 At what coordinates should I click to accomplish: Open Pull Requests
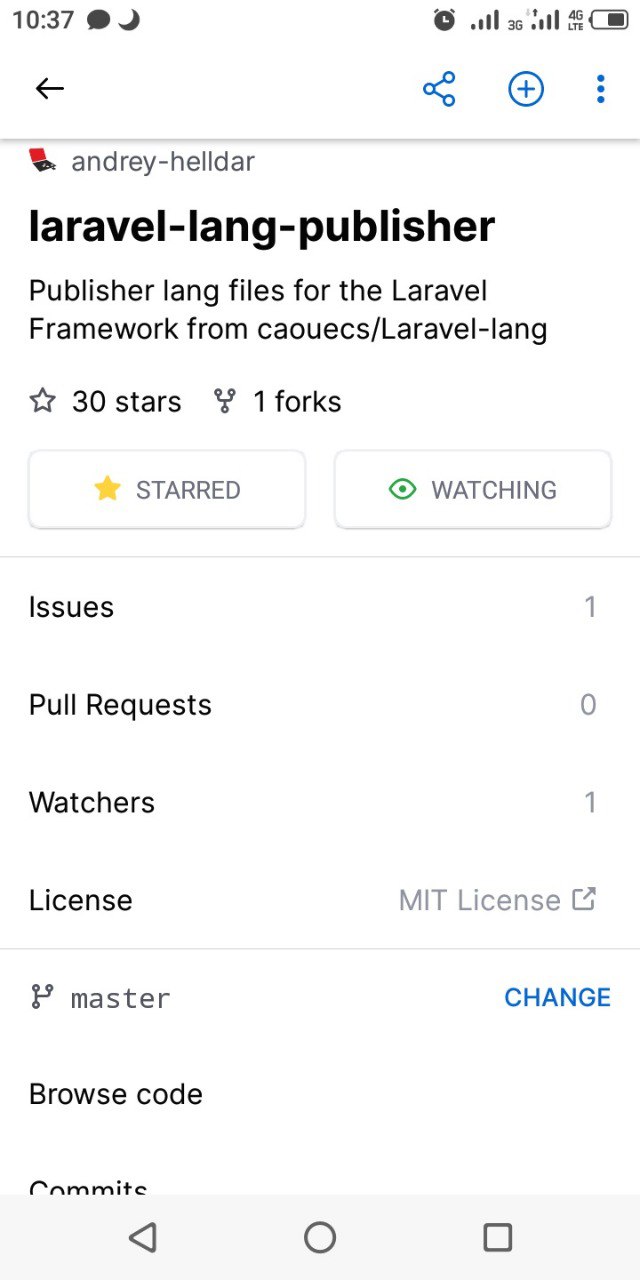[x=320, y=705]
